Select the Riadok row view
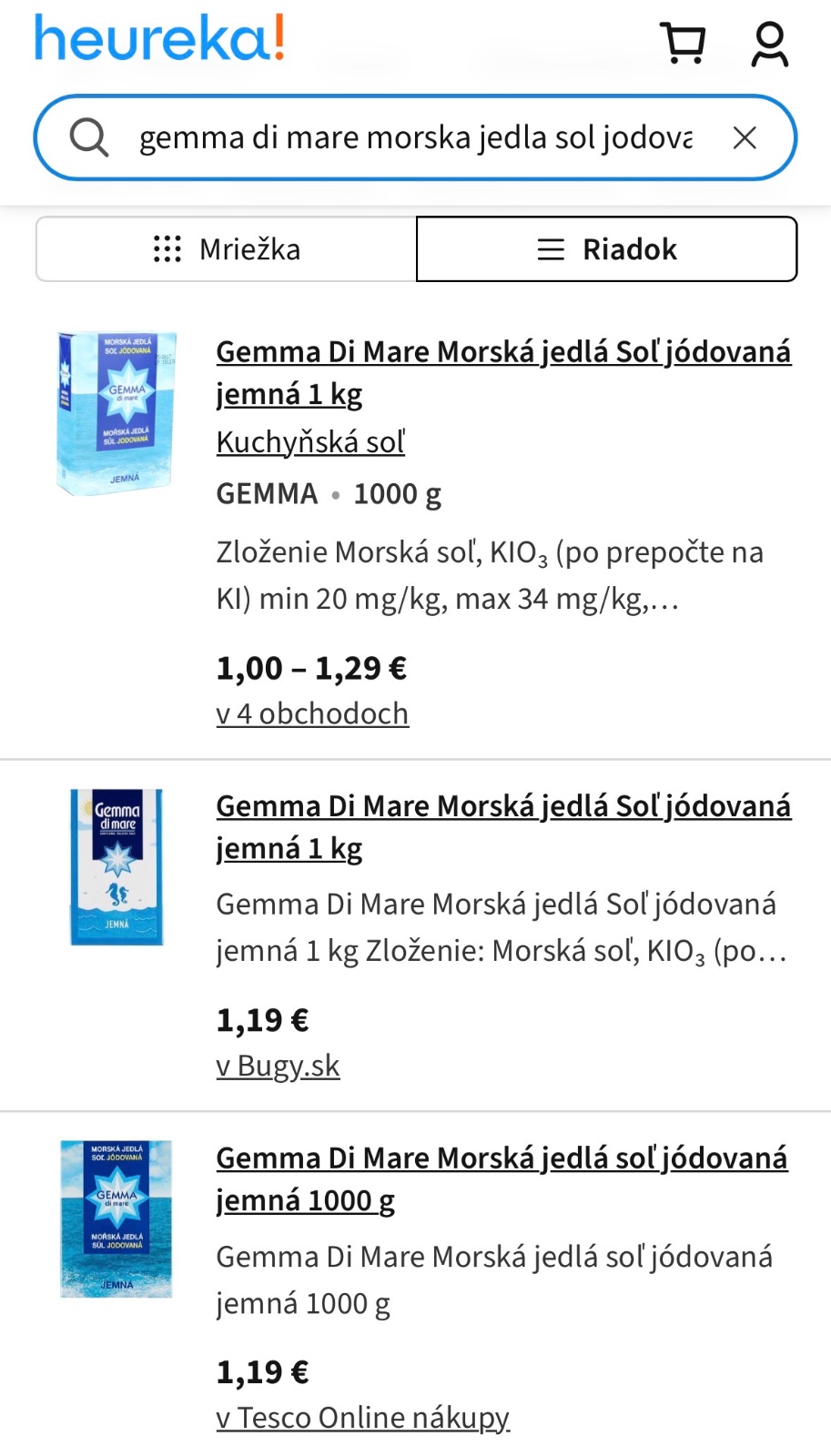Viewport: 831px width, 1456px height. click(606, 249)
